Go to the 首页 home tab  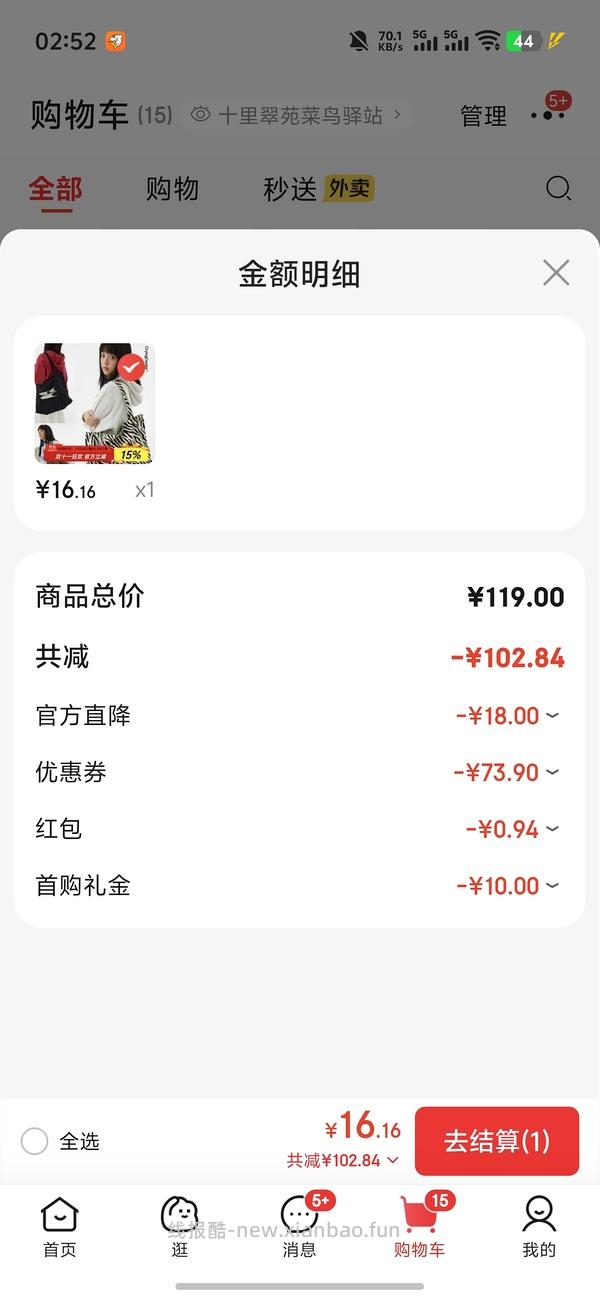(59, 1227)
